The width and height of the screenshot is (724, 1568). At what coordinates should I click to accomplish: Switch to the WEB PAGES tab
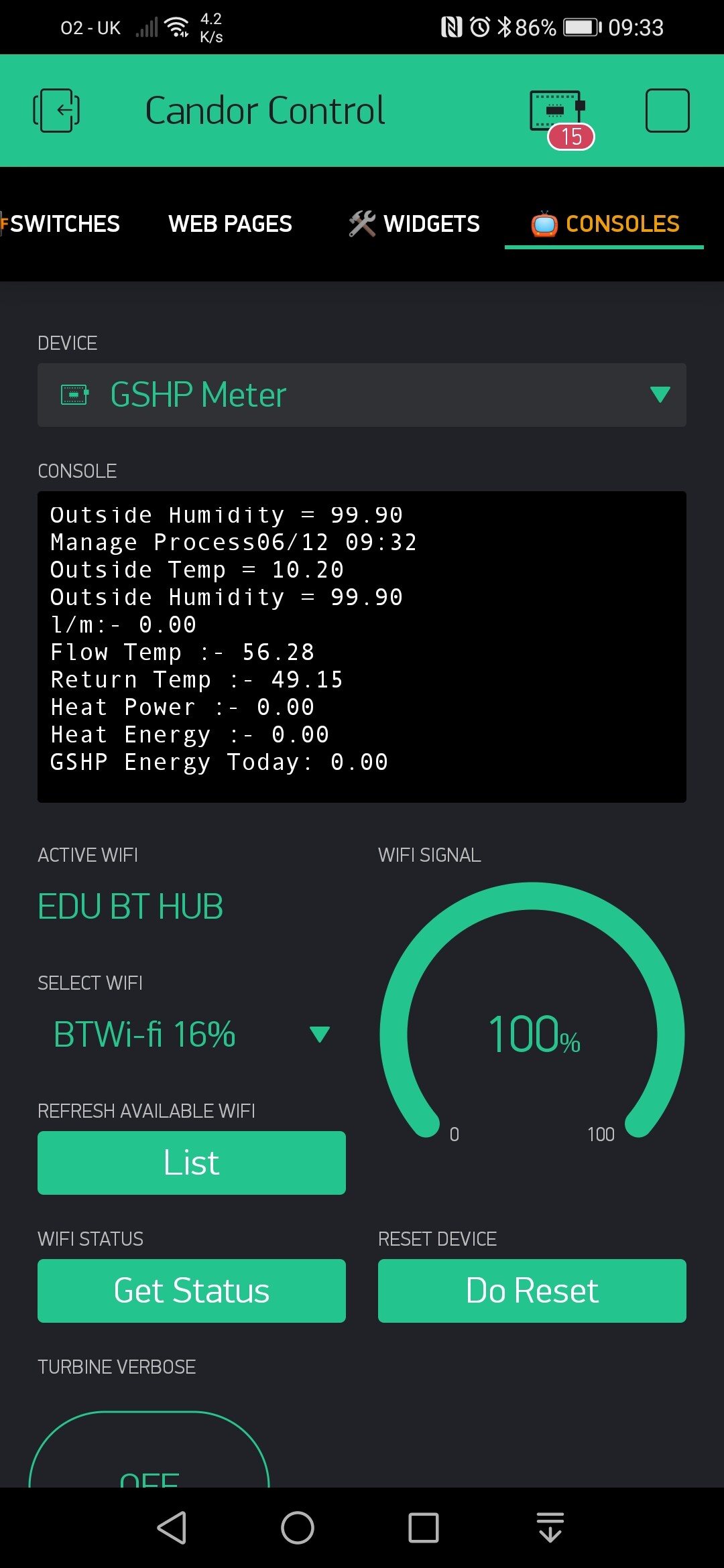230,223
